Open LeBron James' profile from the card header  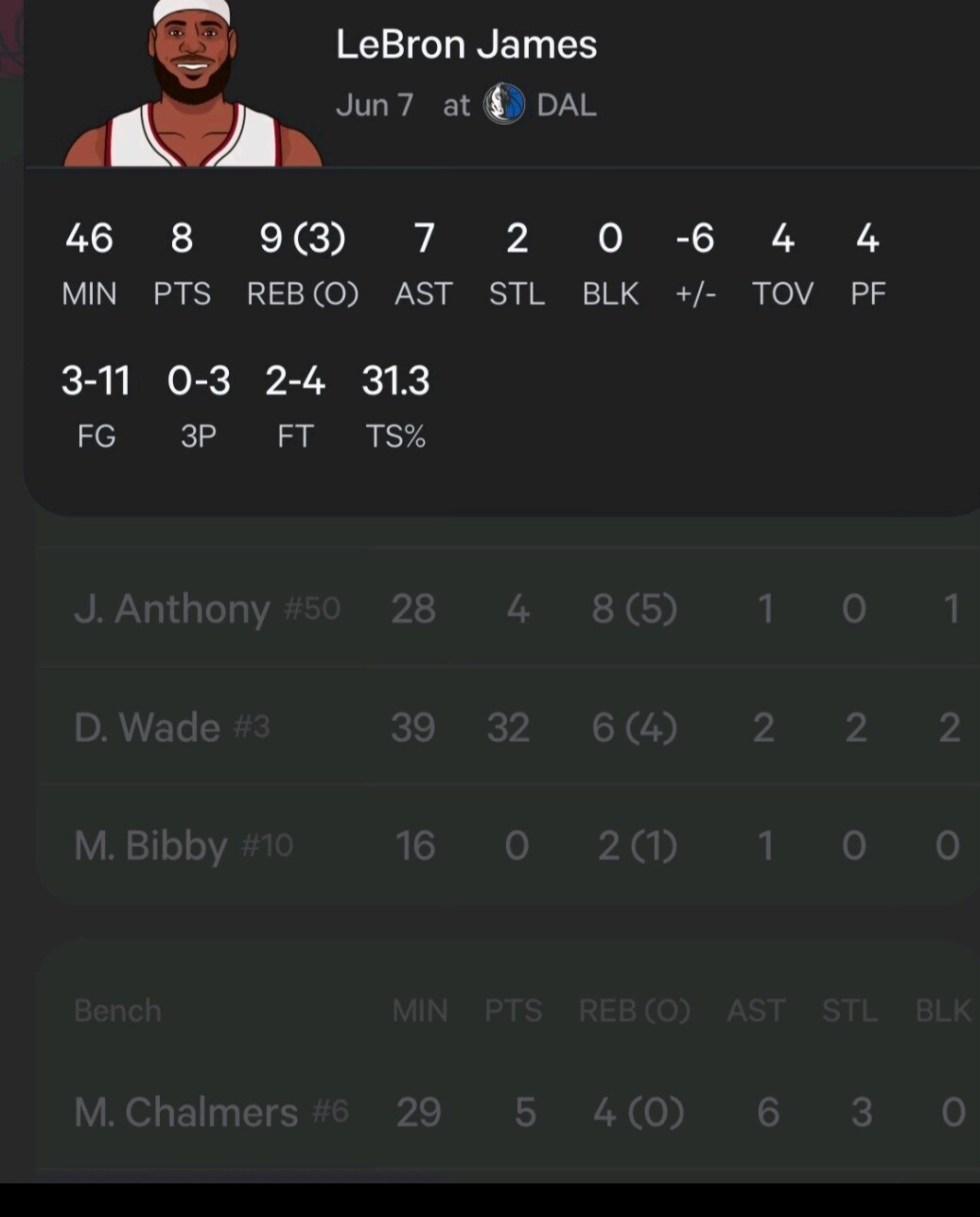click(x=466, y=44)
